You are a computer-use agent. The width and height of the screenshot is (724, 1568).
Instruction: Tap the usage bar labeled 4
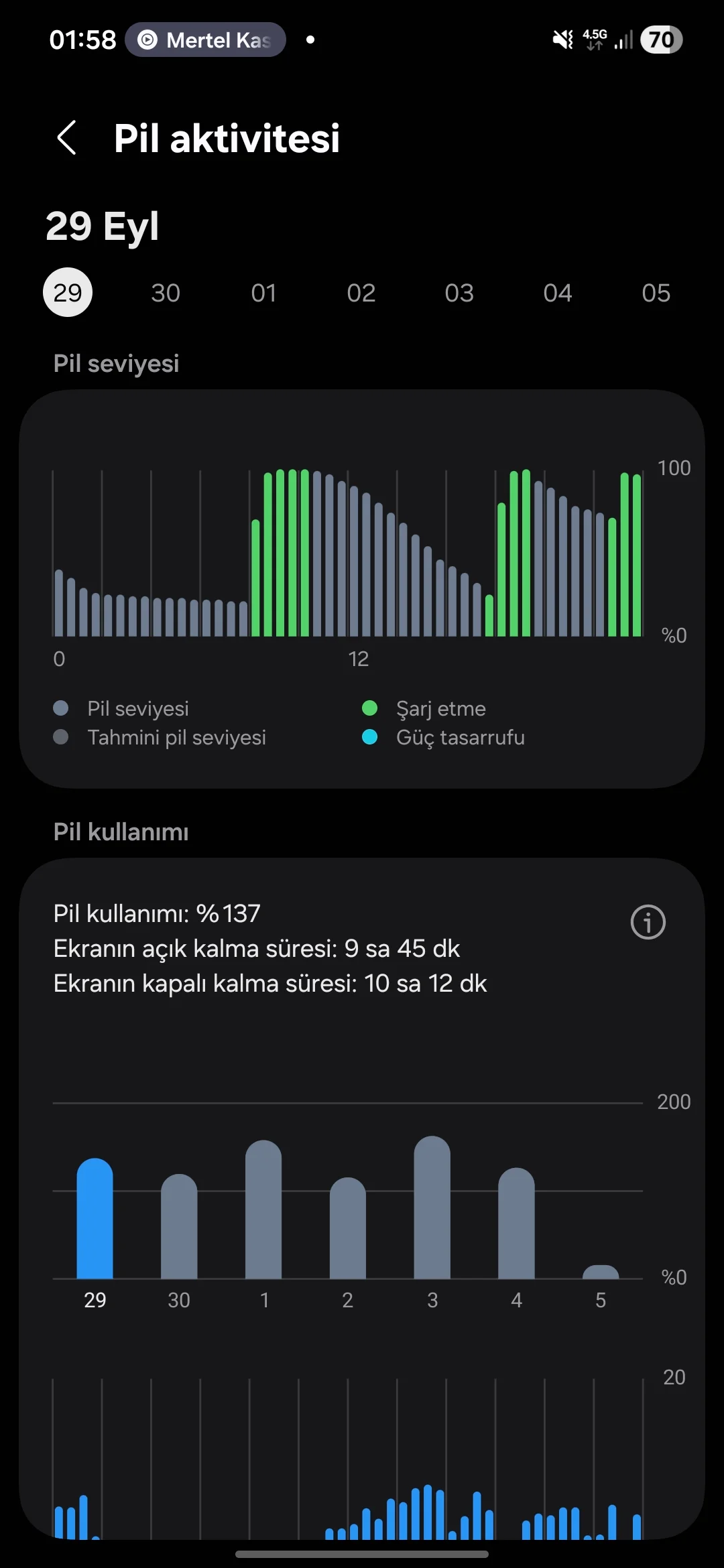tap(516, 1224)
